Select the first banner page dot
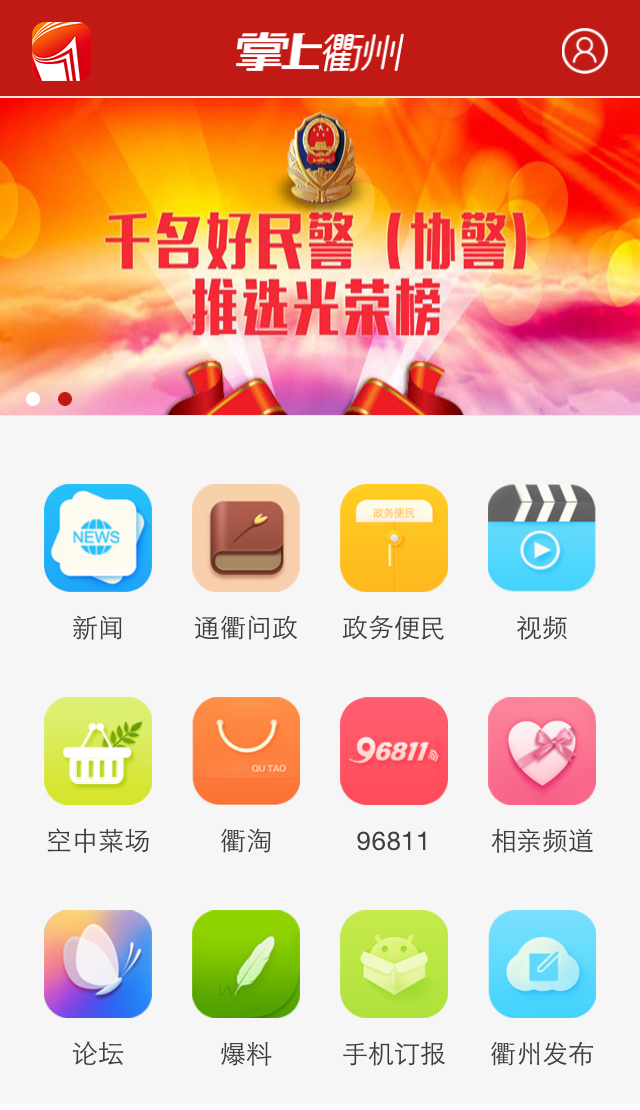This screenshot has height=1110, width=640. tap(33, 399)
